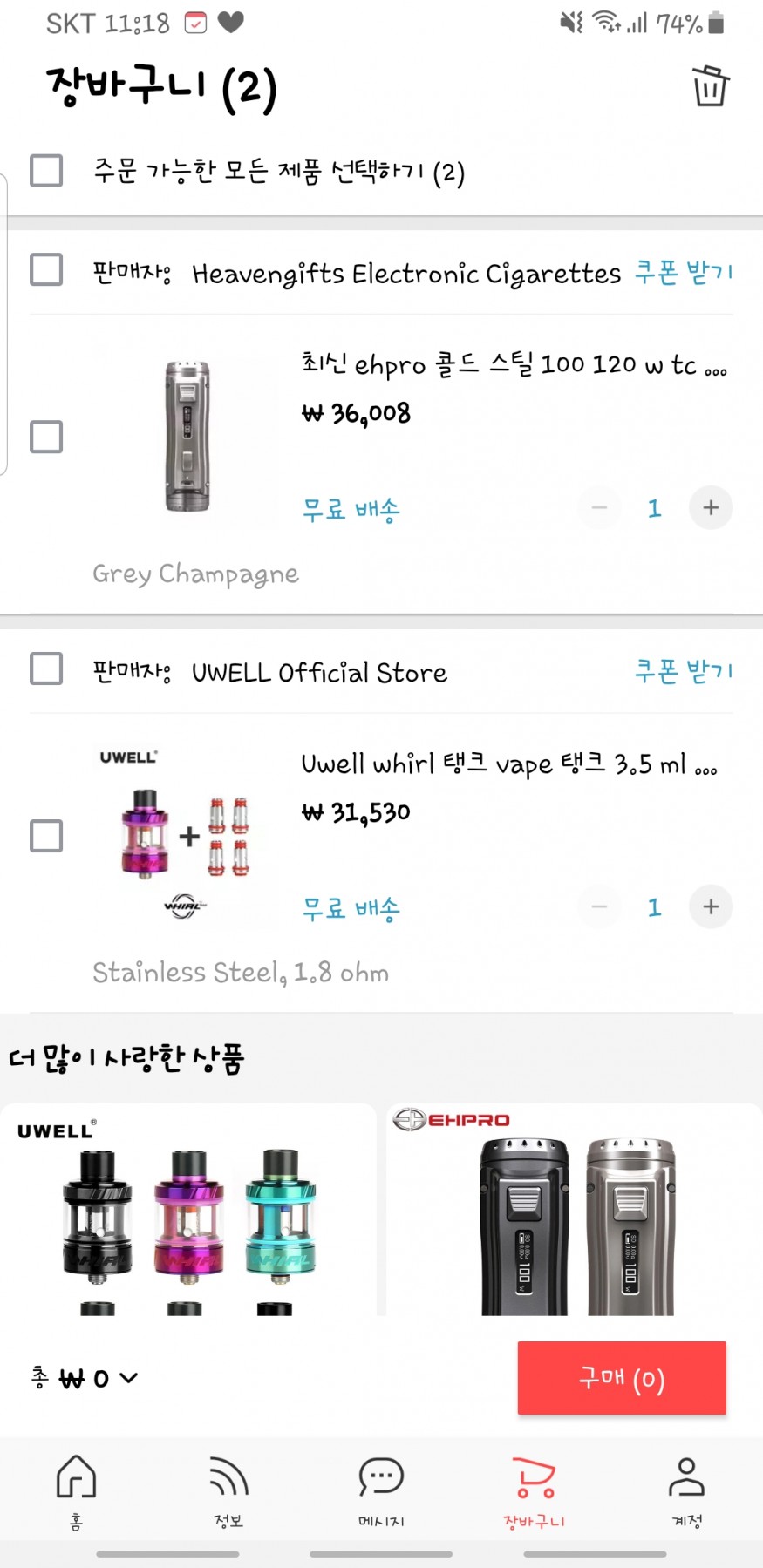Open the recommended EHPRO mod product card
Screen dimensions: 763x1568
pyautogui.click(x=575, y=1210)
